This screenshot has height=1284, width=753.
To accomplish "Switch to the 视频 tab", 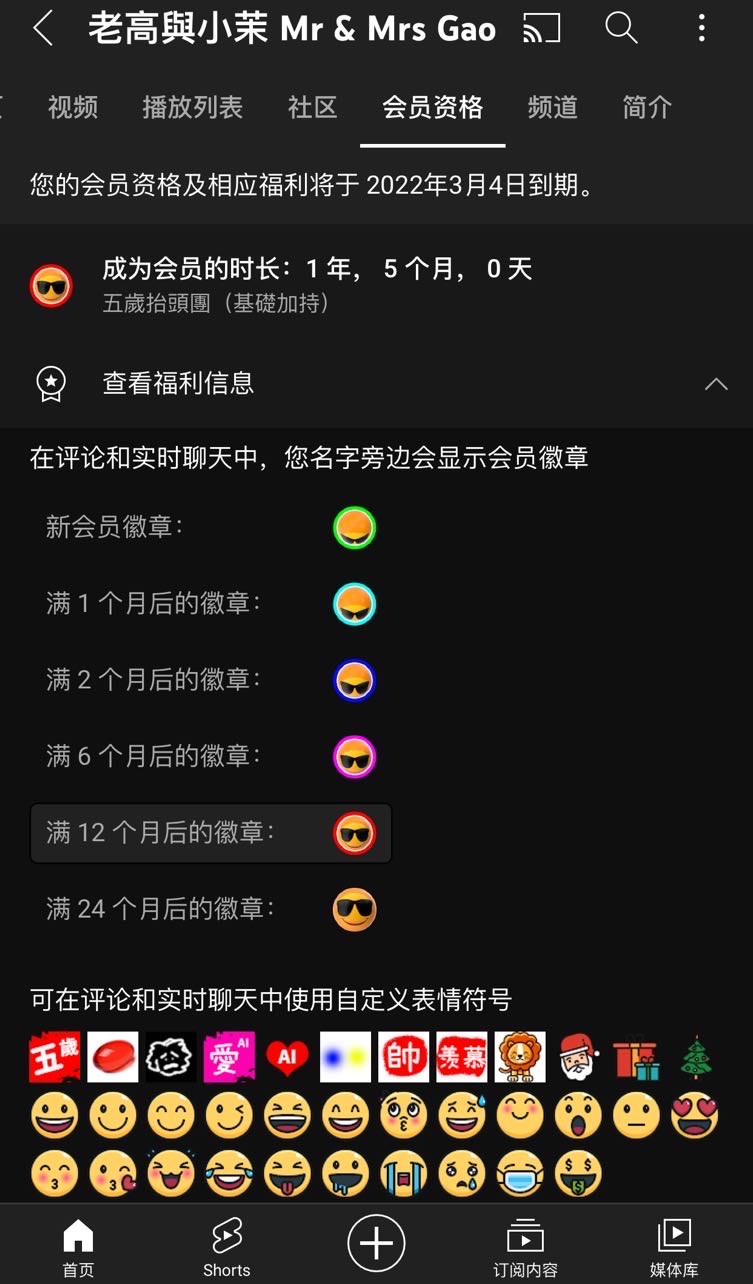I will [73, 107].
